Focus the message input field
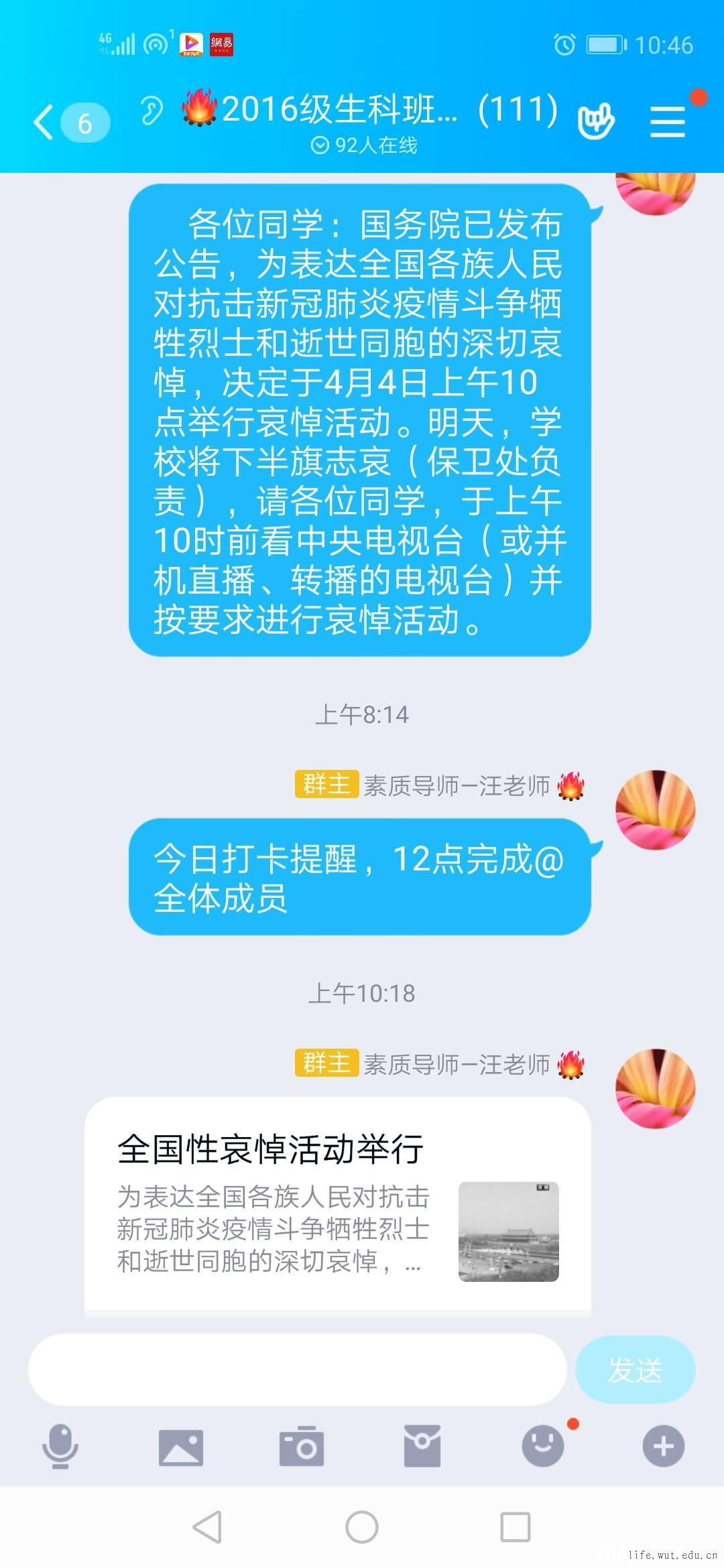Viewport: 724px width, 1568px height. point(297,1369)
